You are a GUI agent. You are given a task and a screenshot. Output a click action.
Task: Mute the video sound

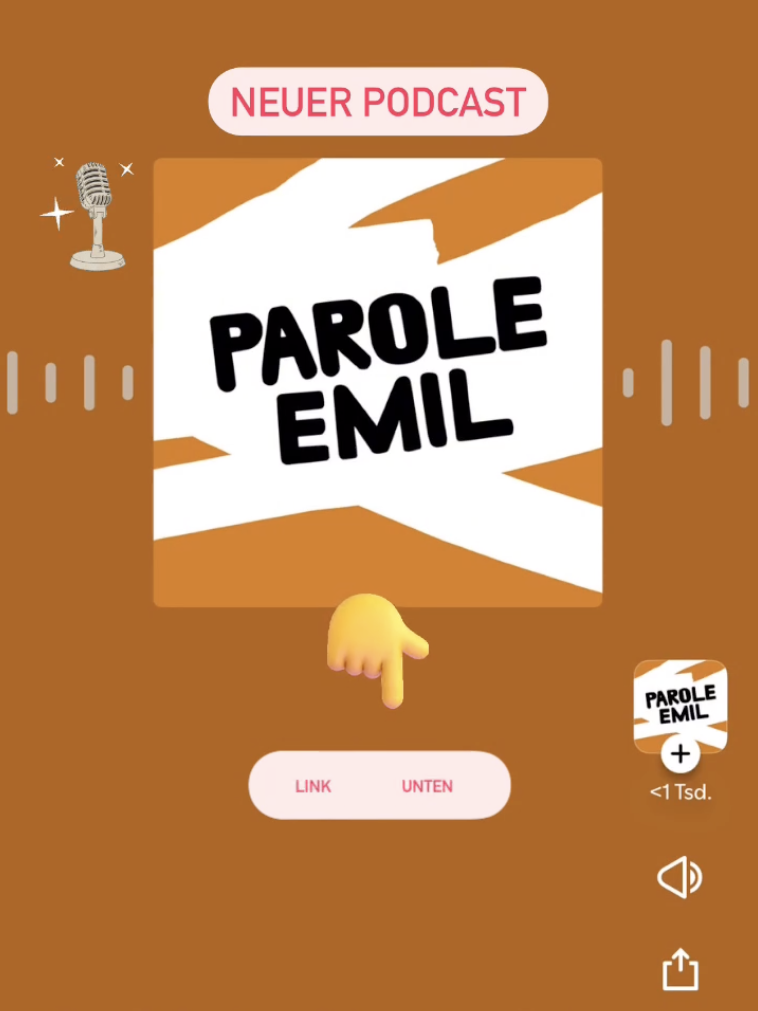(x=679, y=878)
